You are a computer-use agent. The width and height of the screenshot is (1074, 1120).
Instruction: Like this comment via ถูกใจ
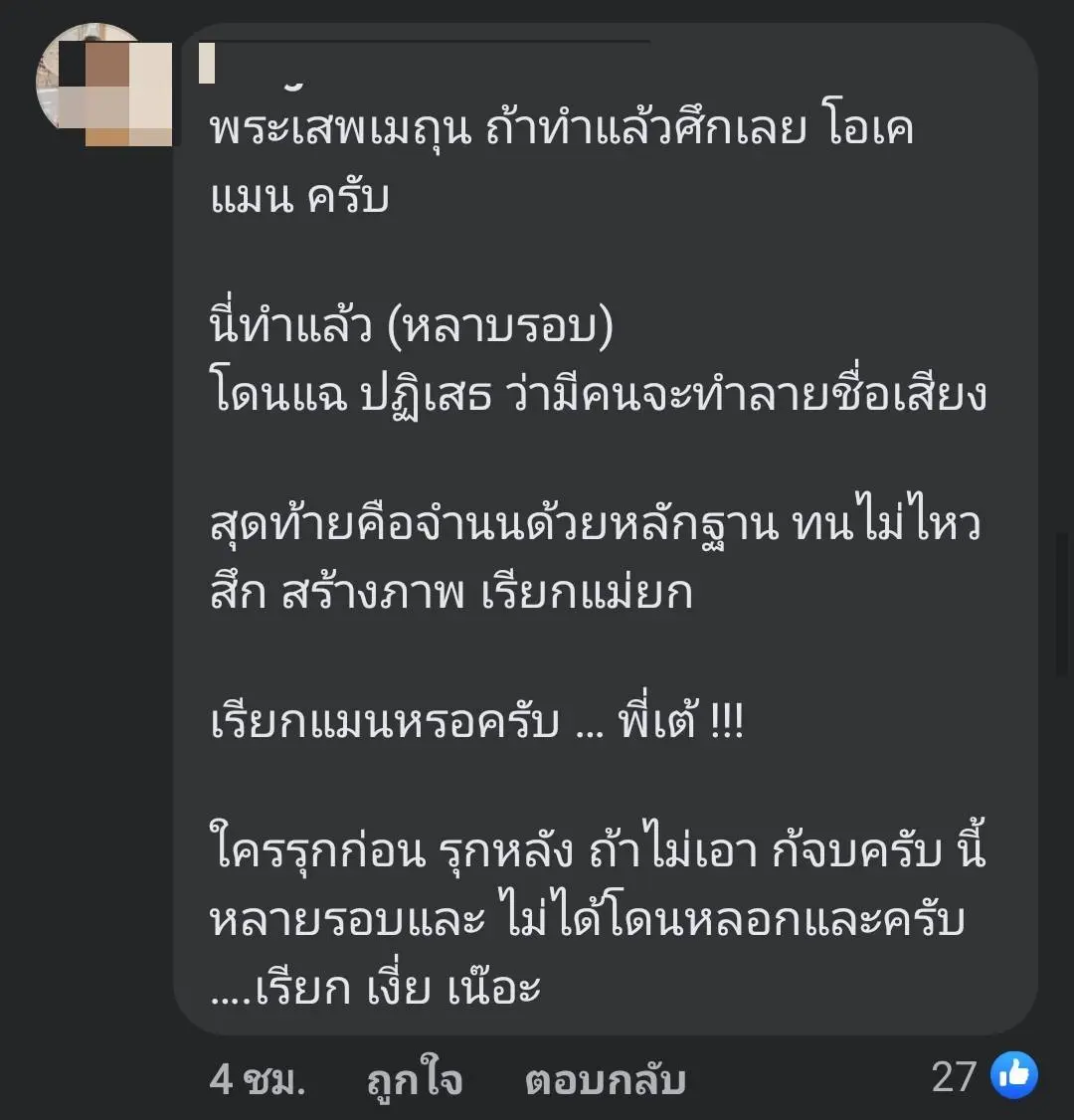(x=413, y=1080)
